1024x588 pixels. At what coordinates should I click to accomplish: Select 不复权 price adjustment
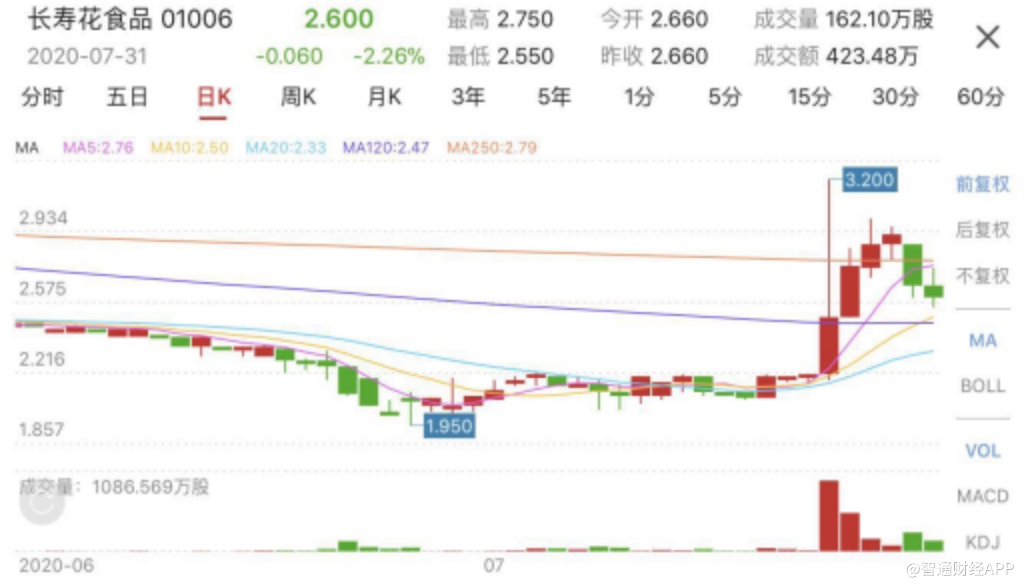click(982, 276)
